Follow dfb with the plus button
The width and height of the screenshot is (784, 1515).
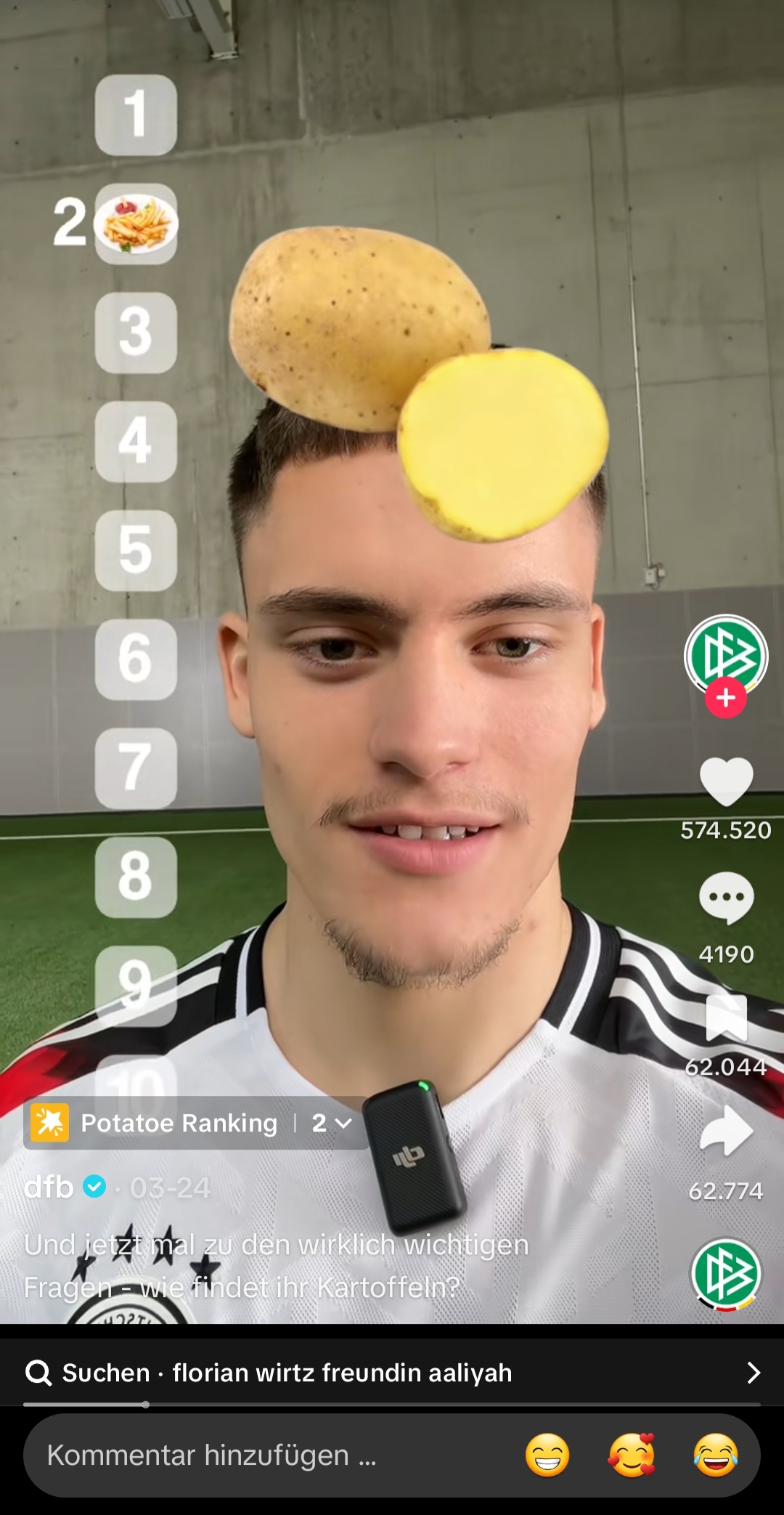[726, 698]
